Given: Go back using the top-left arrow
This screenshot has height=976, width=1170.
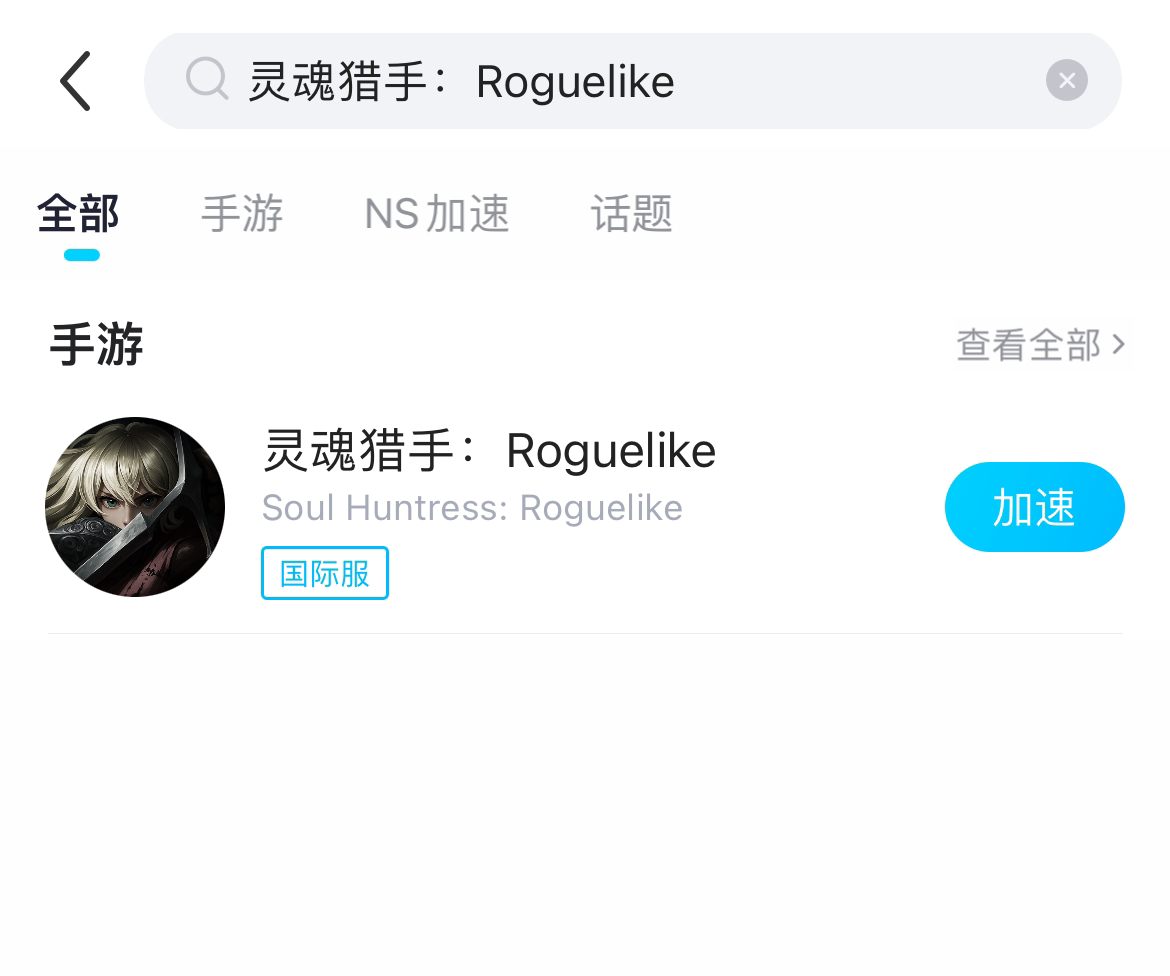Looking at the screenshot, I should click(x=75, y=81).
